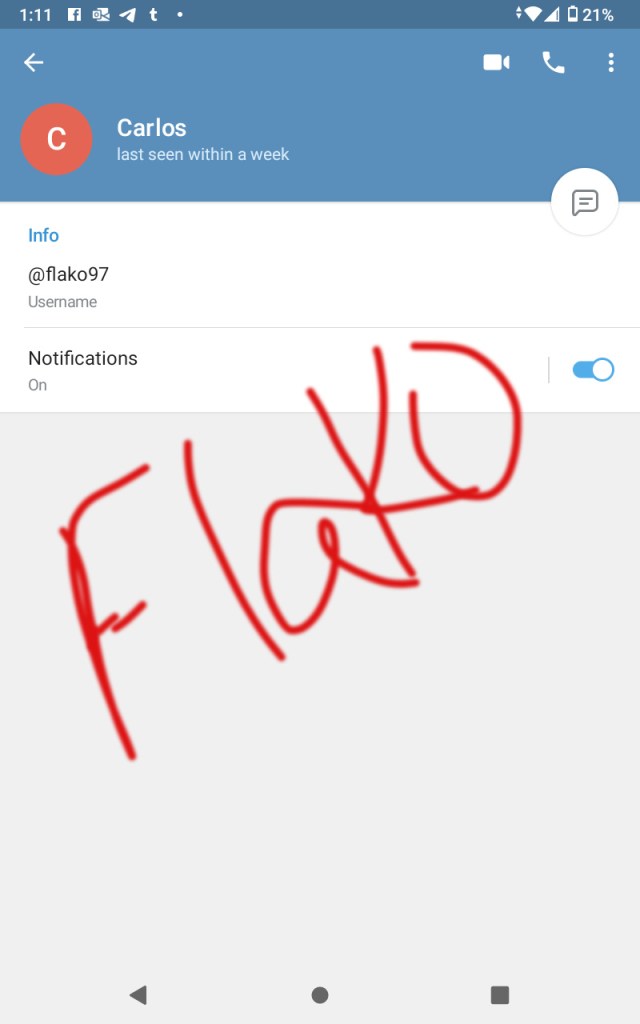
Task: Open the three-dot overflow menu
Action: (611, 63)
